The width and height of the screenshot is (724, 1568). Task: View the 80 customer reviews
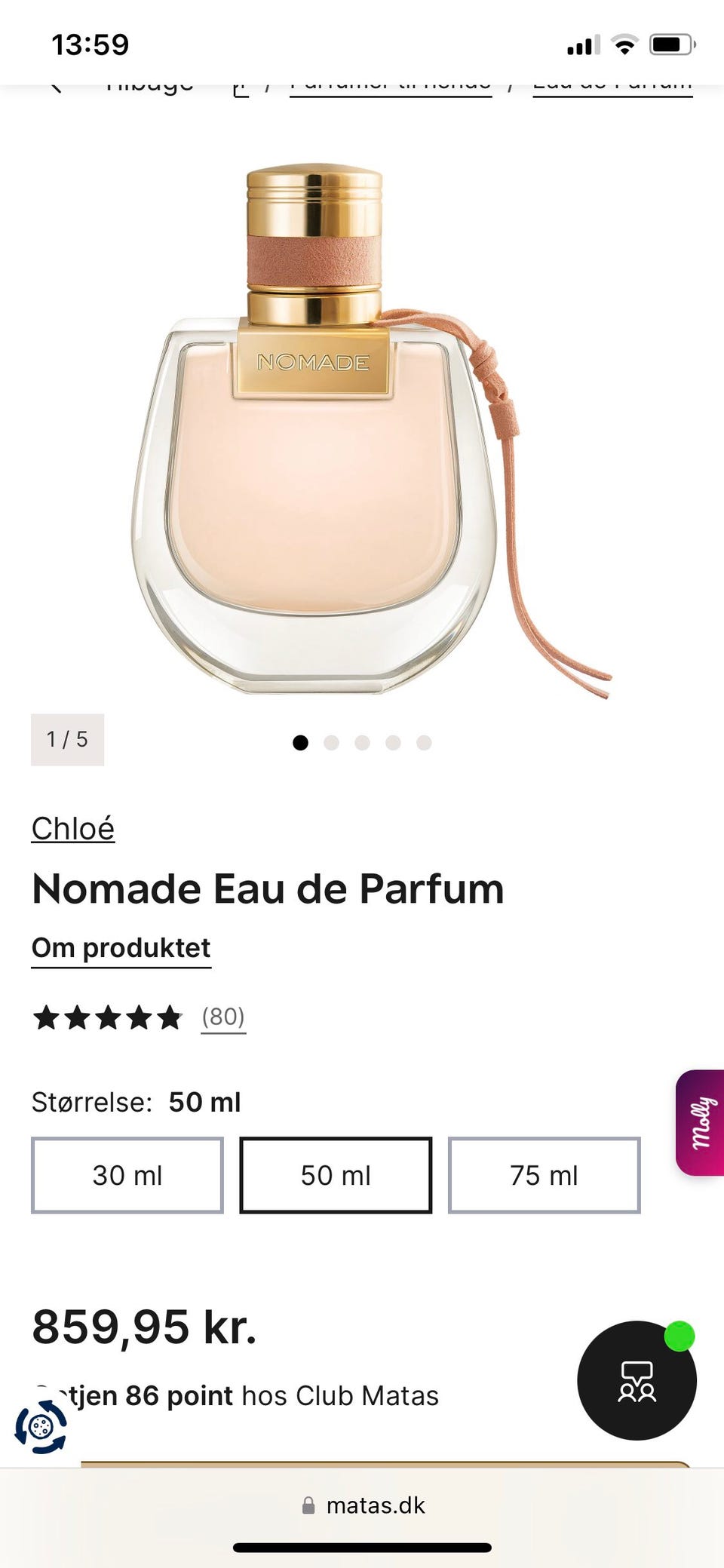223,1017
